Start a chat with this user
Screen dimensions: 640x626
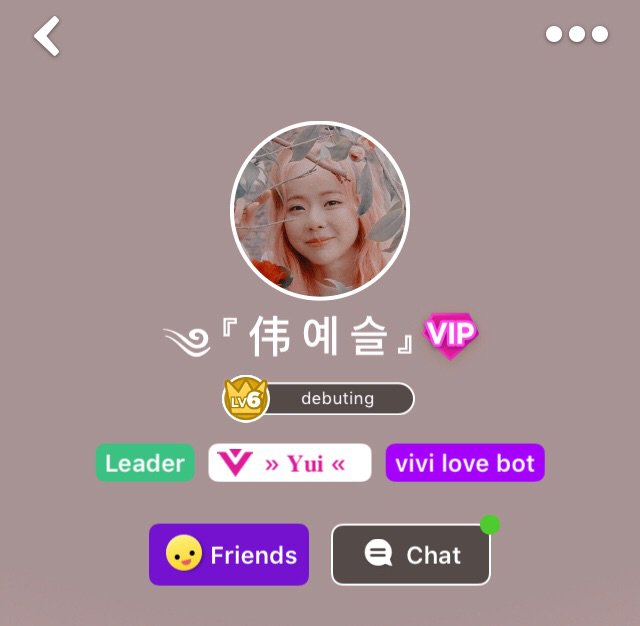pos(410,555)
